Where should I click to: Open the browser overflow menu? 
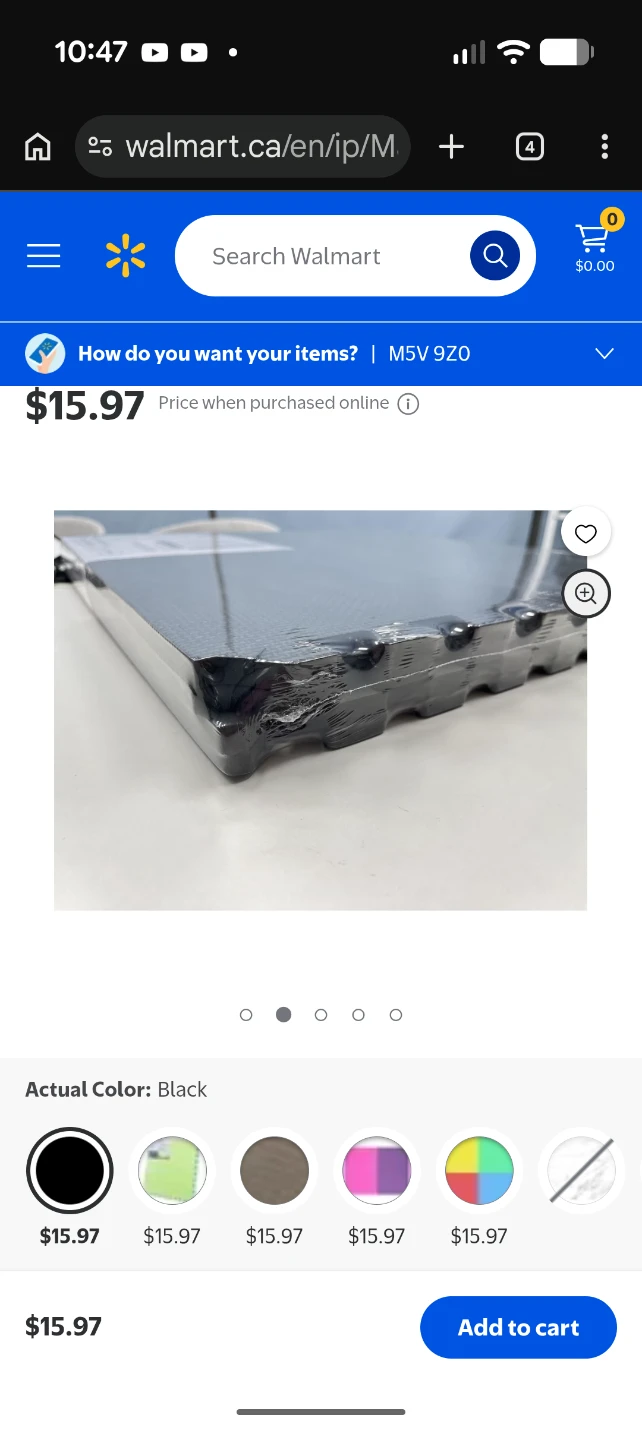pyautogui.click(x=604, y=148)
